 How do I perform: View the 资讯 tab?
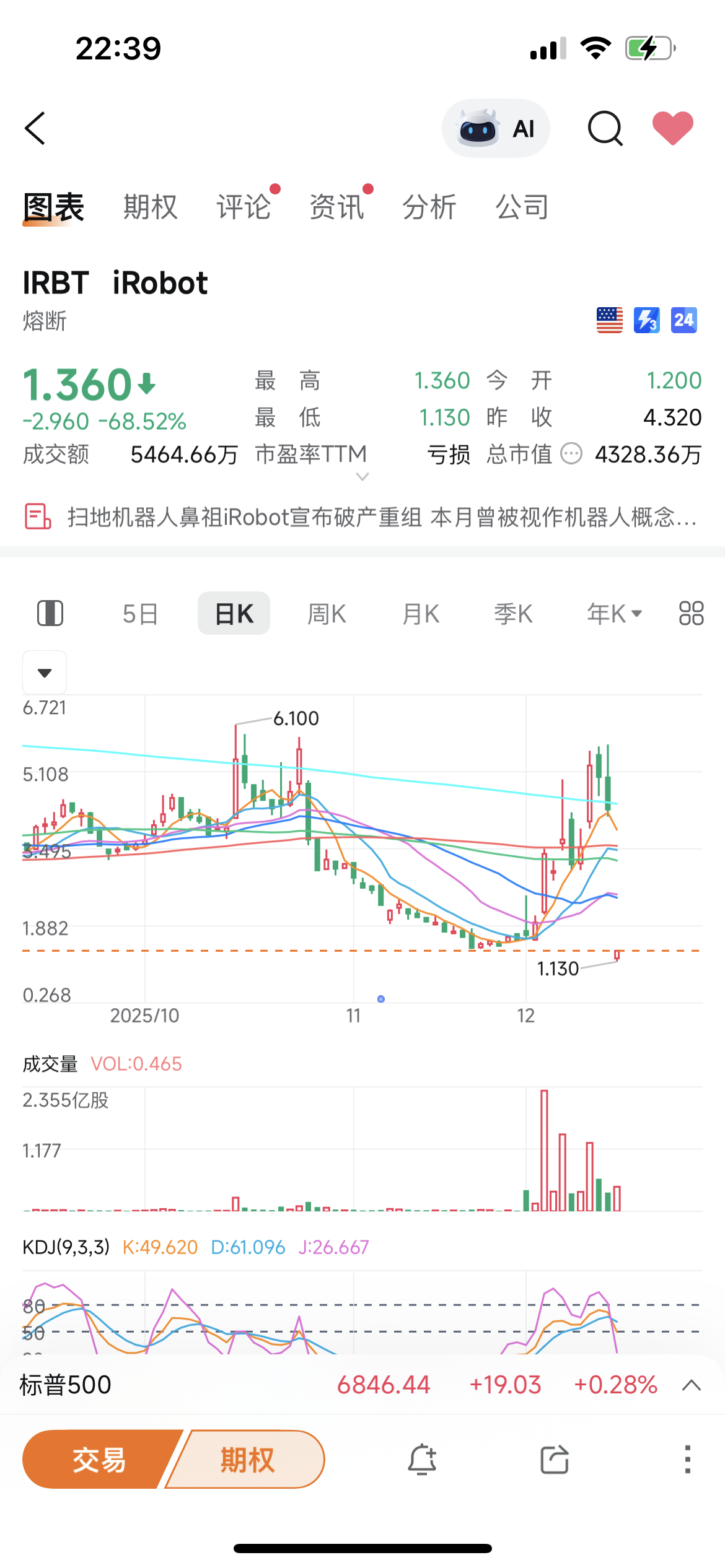coord(336,207)
